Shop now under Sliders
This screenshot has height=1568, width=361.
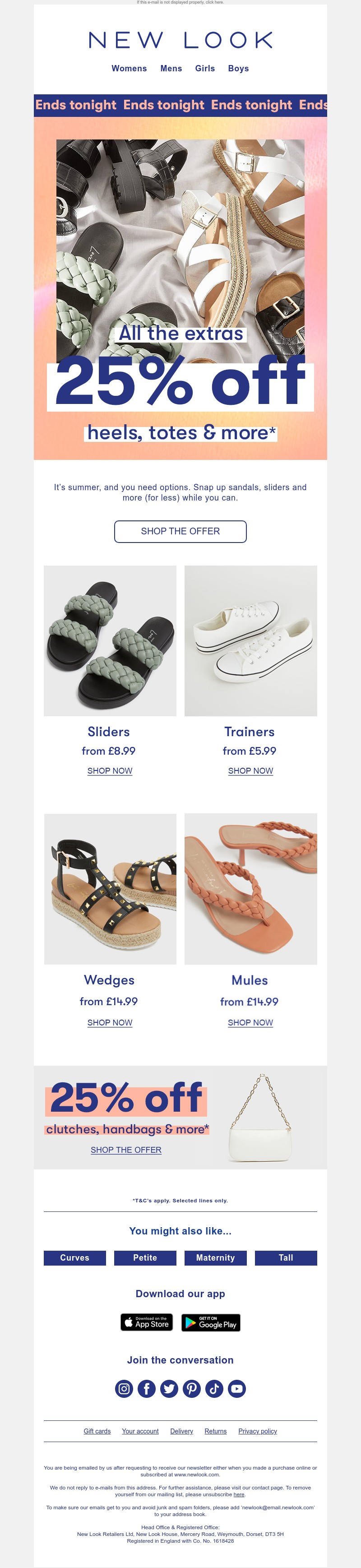(110, 770)
